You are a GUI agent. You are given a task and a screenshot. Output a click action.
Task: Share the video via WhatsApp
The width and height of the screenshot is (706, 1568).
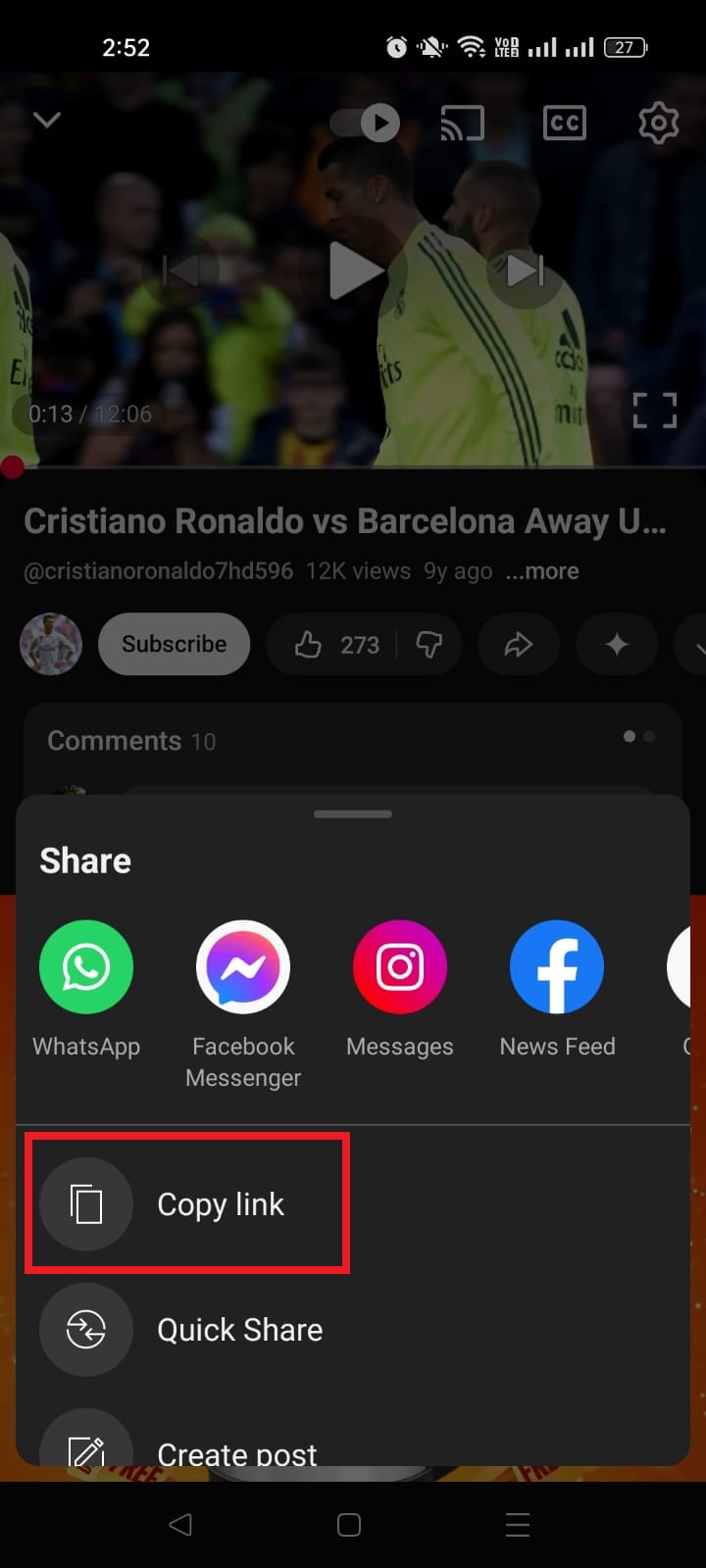click(86, 966)
